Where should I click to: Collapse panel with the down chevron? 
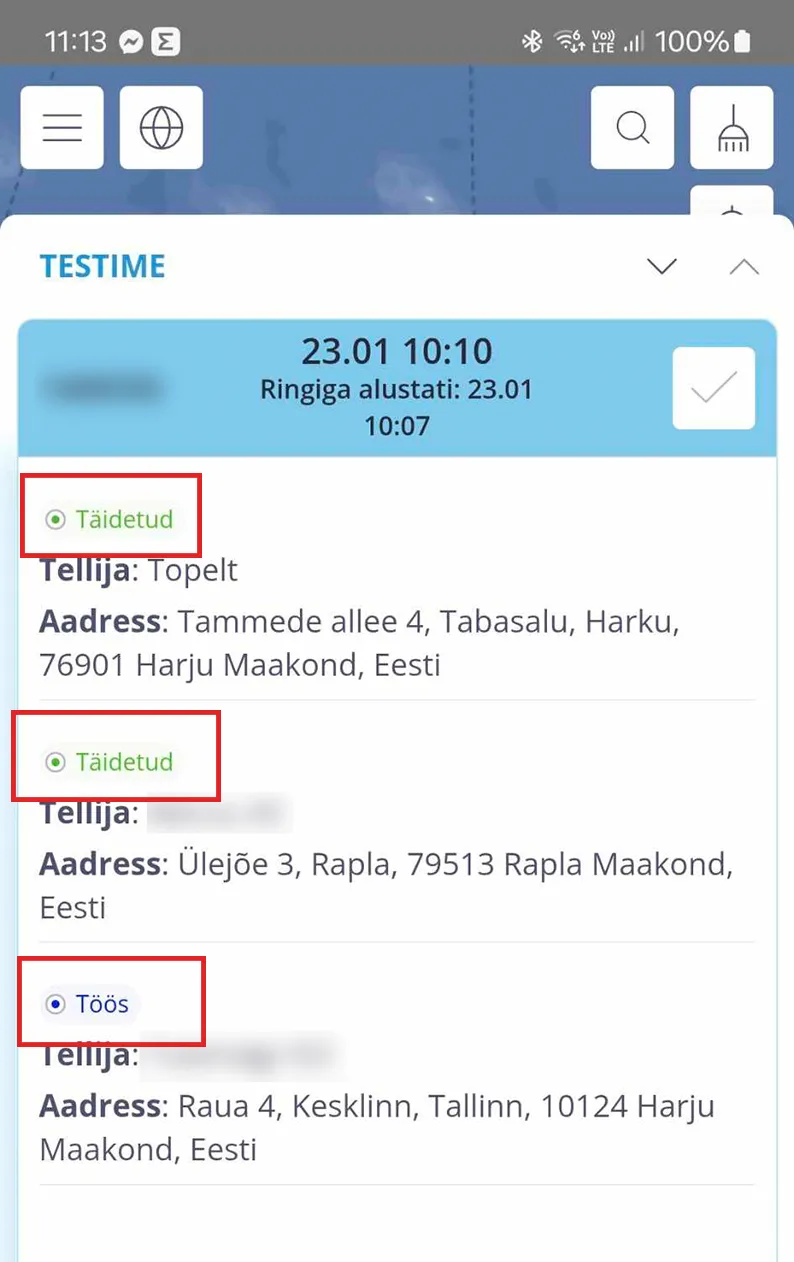coord(662,267)
